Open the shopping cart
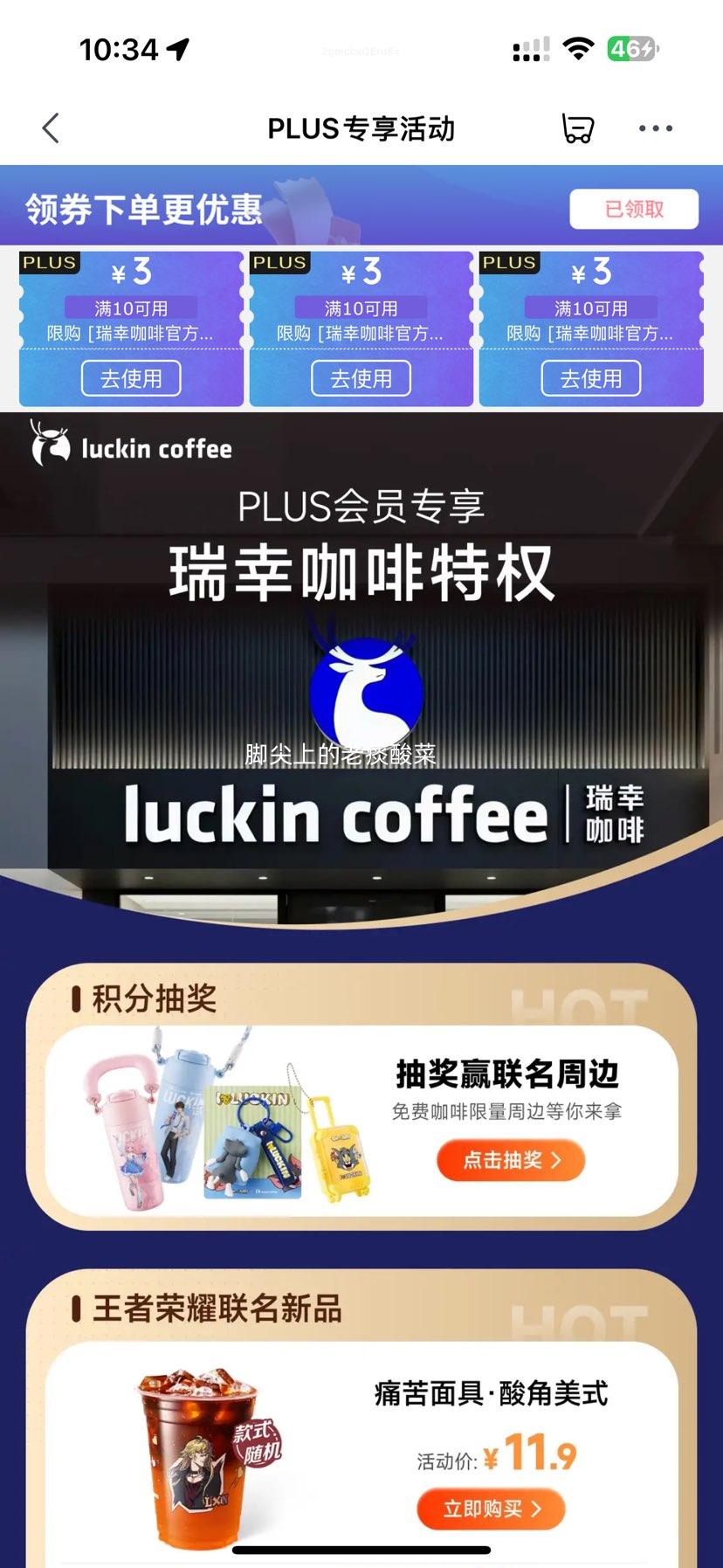The image size is (723, 1568). 577,128
